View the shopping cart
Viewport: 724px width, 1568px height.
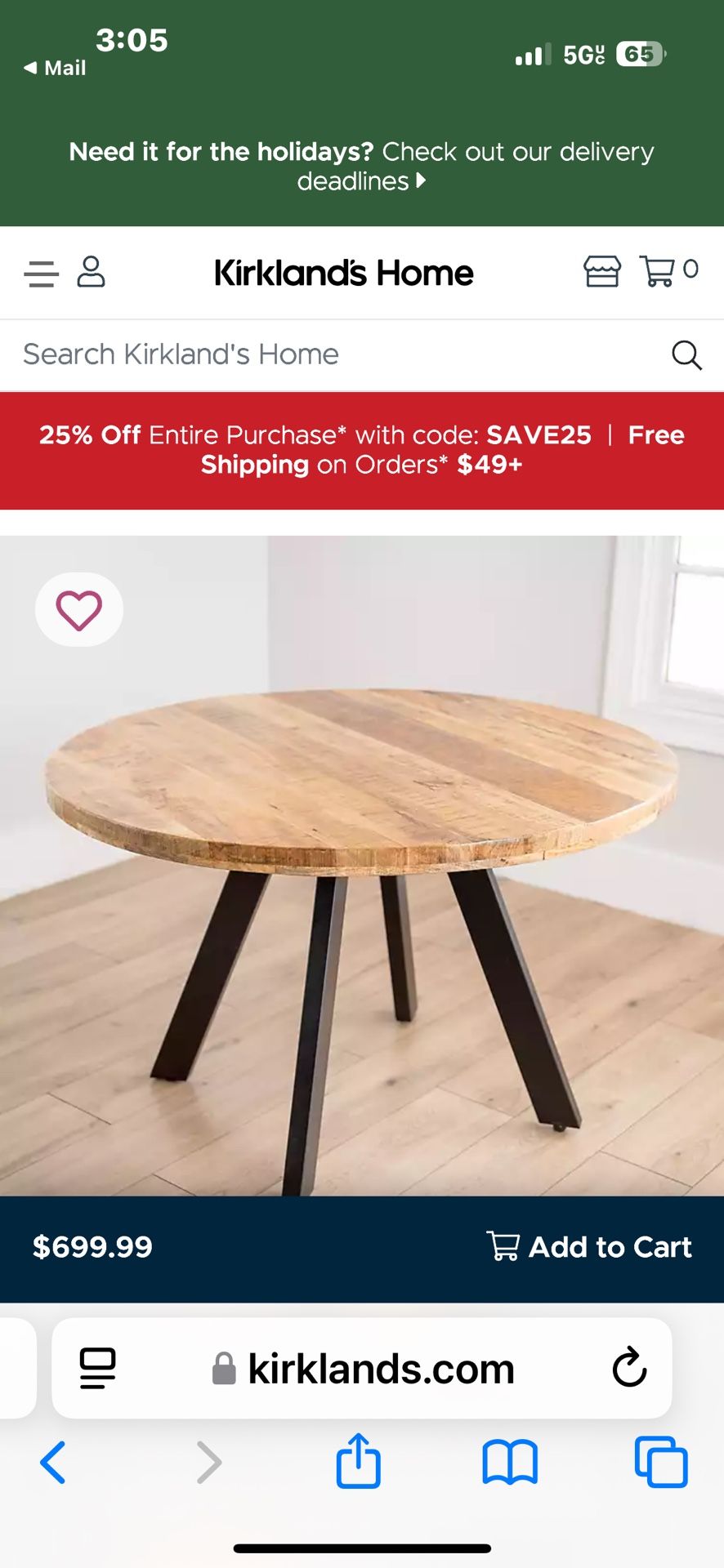pos(668,270)
